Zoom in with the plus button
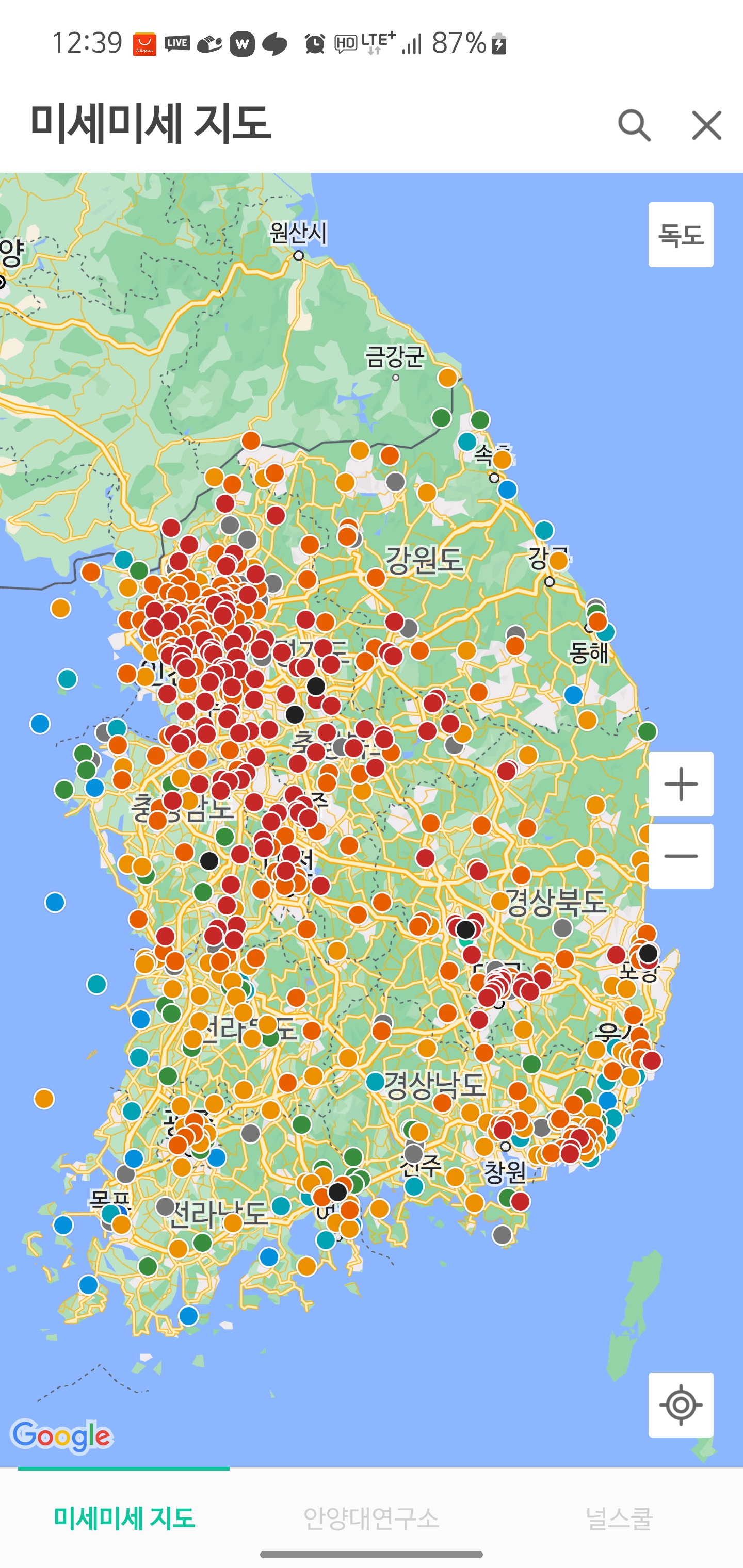The image size is (743, 1568). pos(681,784)
